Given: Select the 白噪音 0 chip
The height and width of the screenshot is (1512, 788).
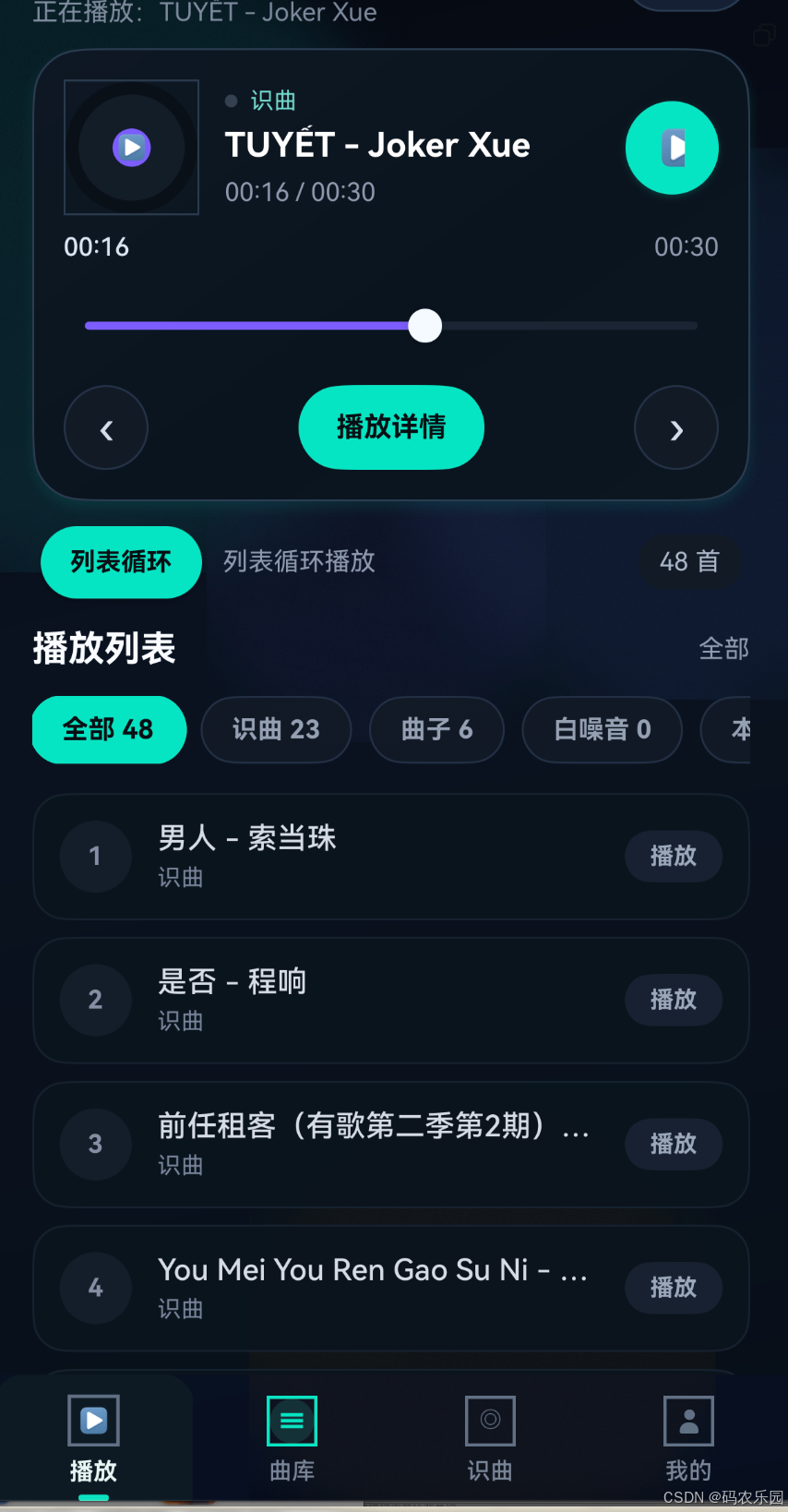Looking at the screenshot, I should click(x=602, y=729).
